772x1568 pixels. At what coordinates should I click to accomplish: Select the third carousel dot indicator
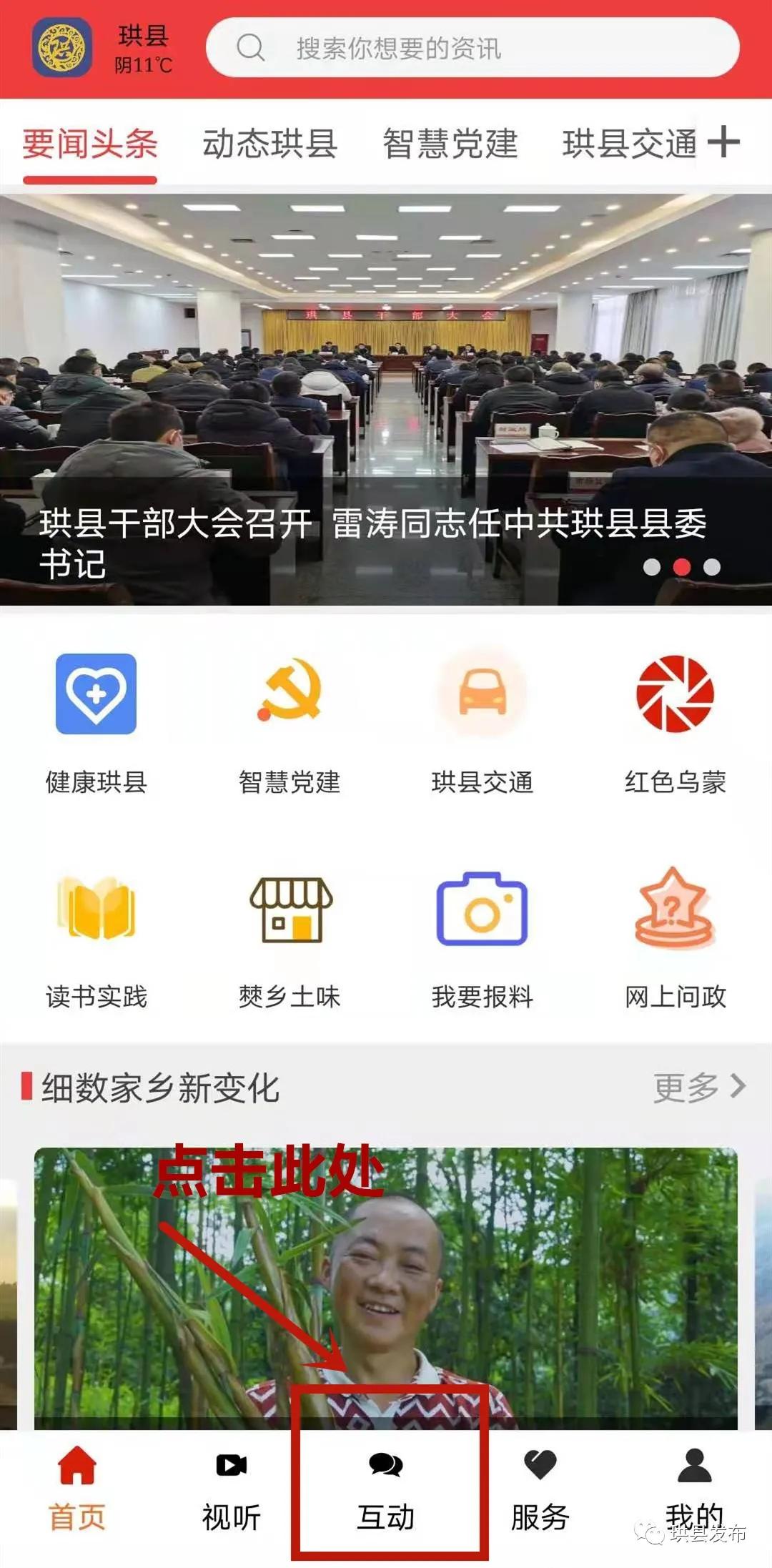click(711, 568)
